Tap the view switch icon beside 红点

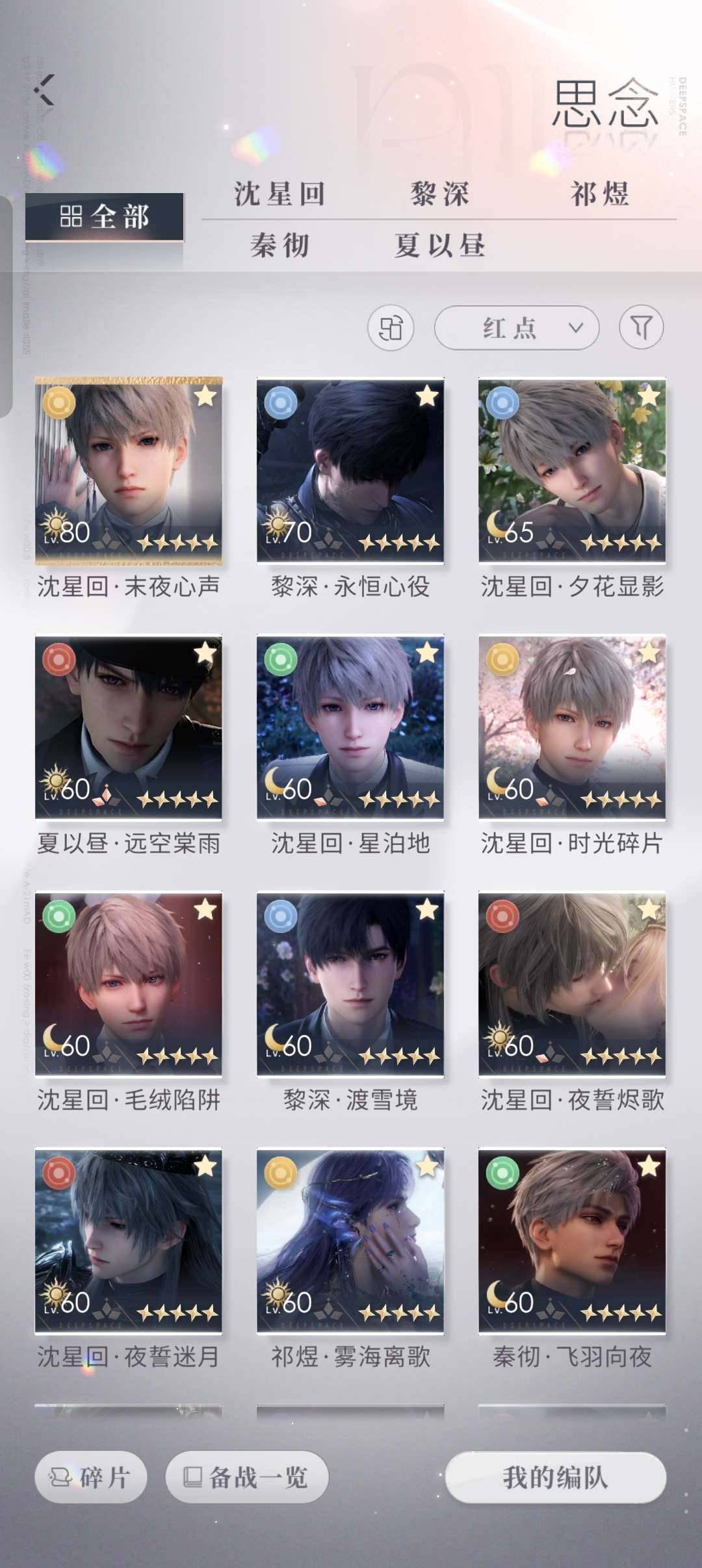391,328
